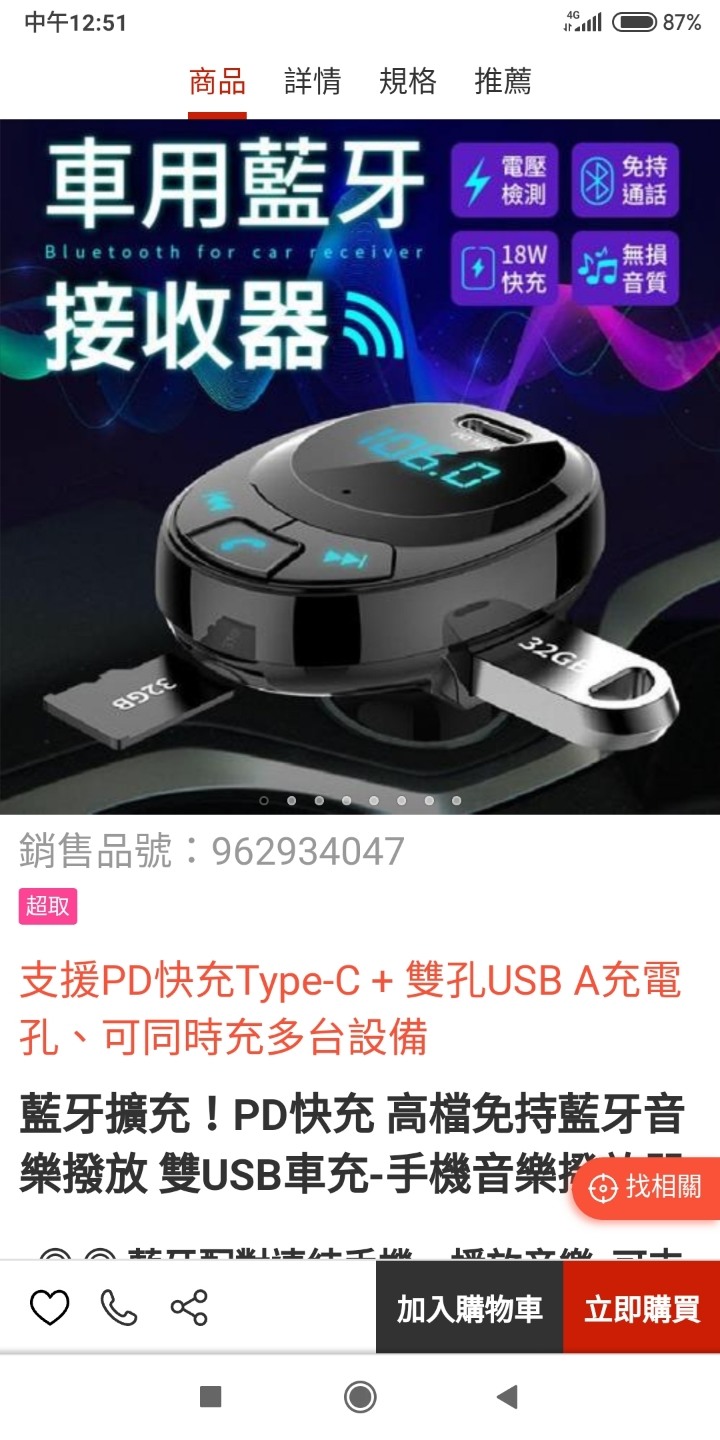This screenshot has height=1440, width=720.
Task: Tap 立即購買 to buy now
Action: click(x=641, y=1308)
